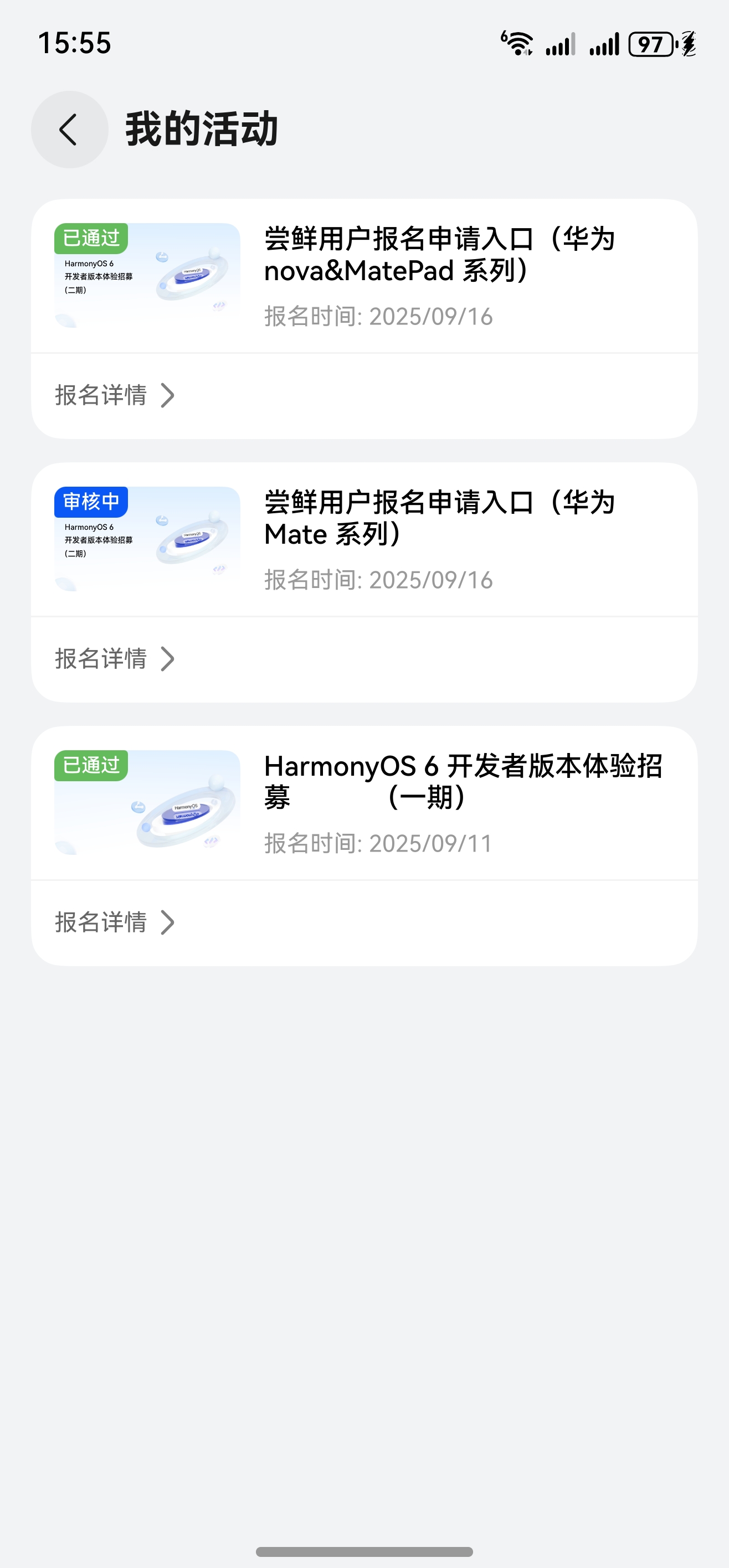Open the nova&MatePad 系列 activity card
The width and height of the screenshot is (729, 1568).
tap(439, 255)
